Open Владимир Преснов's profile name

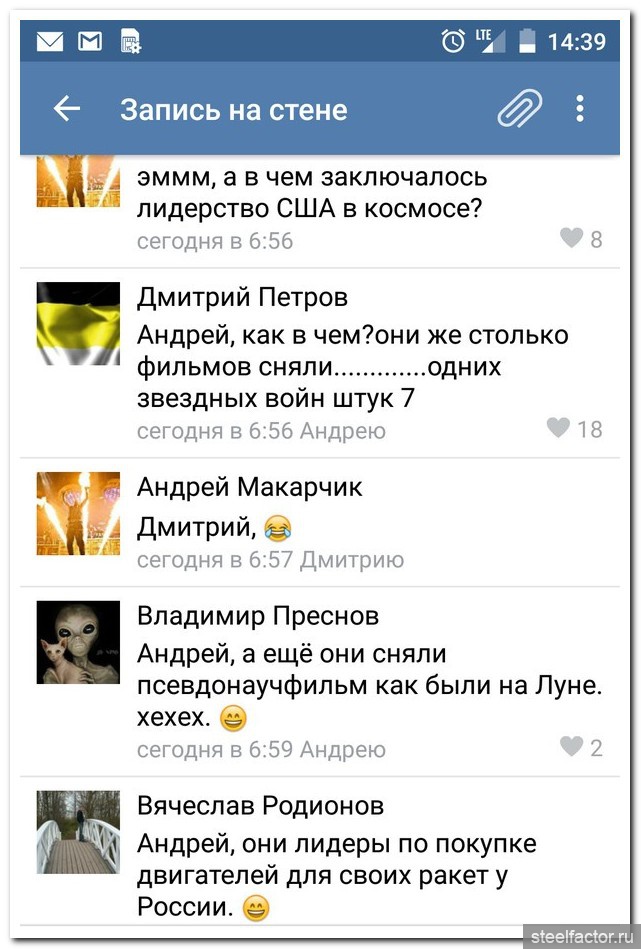(x=258, y=615)
